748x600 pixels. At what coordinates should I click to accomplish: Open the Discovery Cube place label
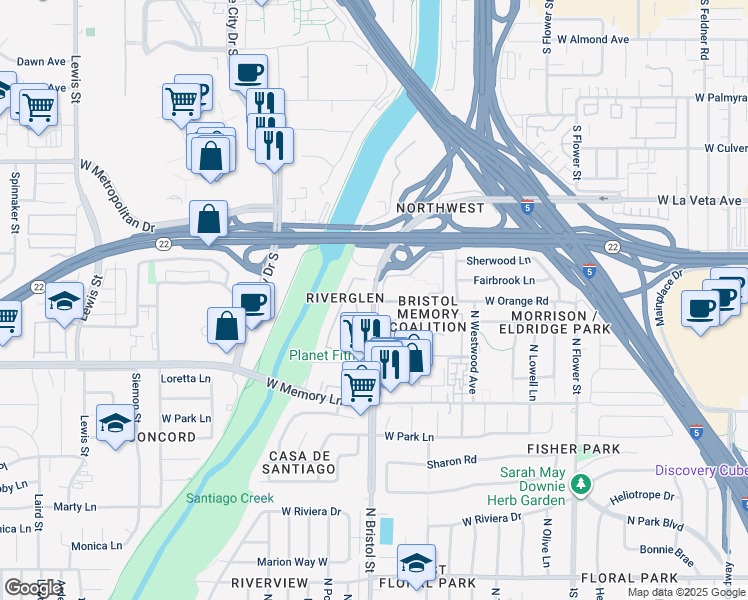tap(700, 470)
